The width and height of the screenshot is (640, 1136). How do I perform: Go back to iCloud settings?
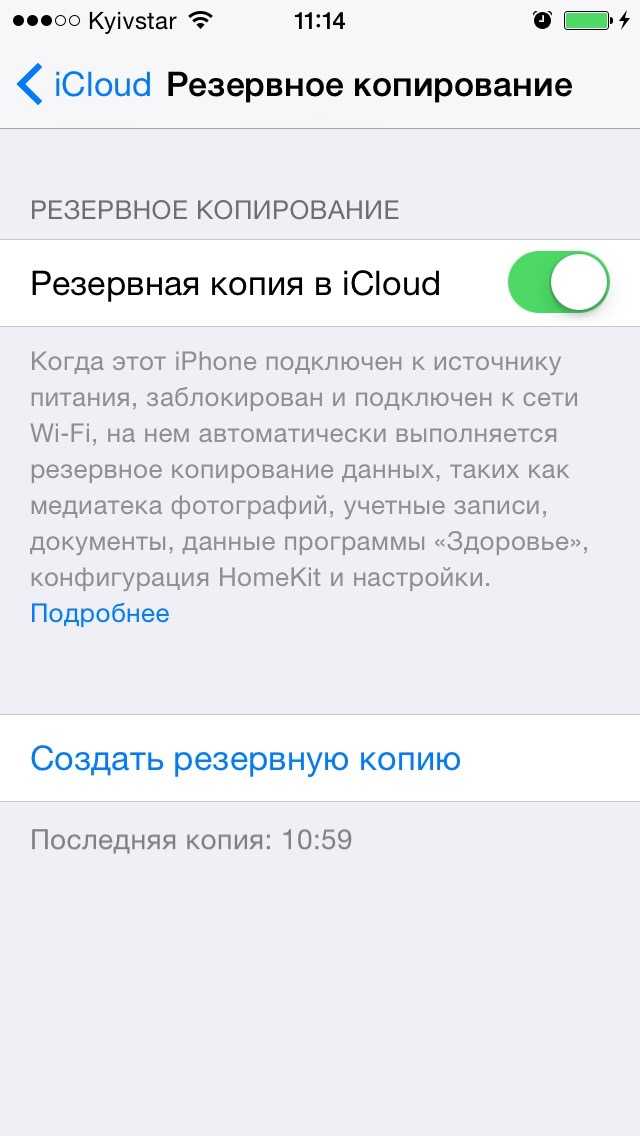(83, 85)
